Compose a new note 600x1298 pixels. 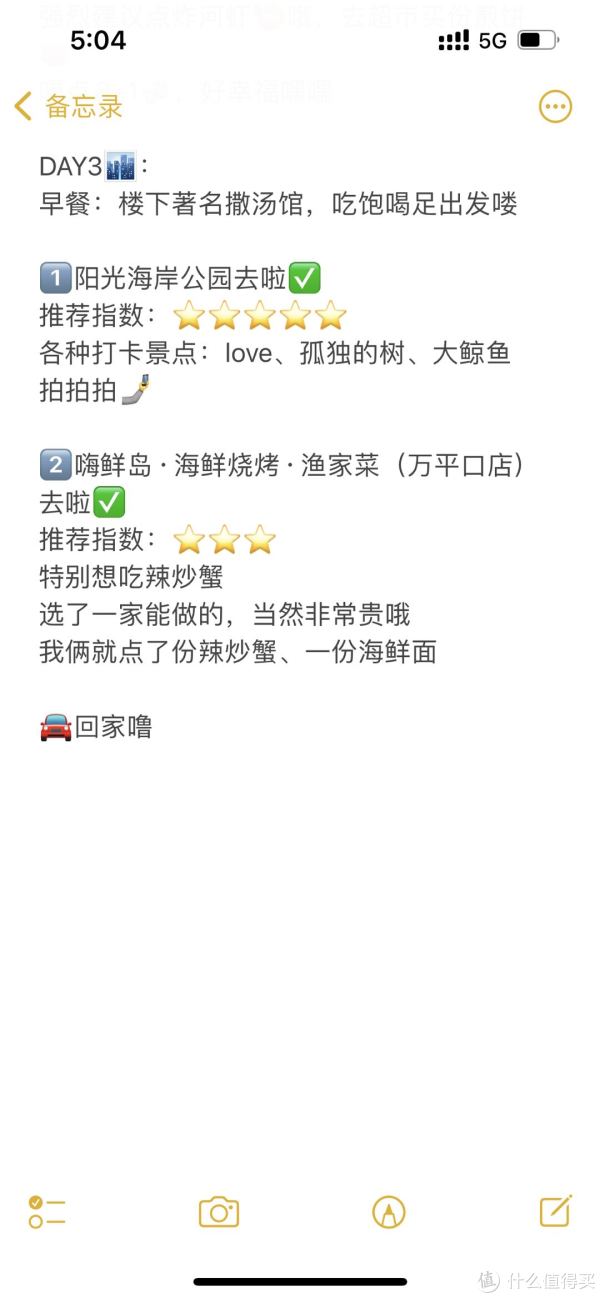tap(555, 1210)
